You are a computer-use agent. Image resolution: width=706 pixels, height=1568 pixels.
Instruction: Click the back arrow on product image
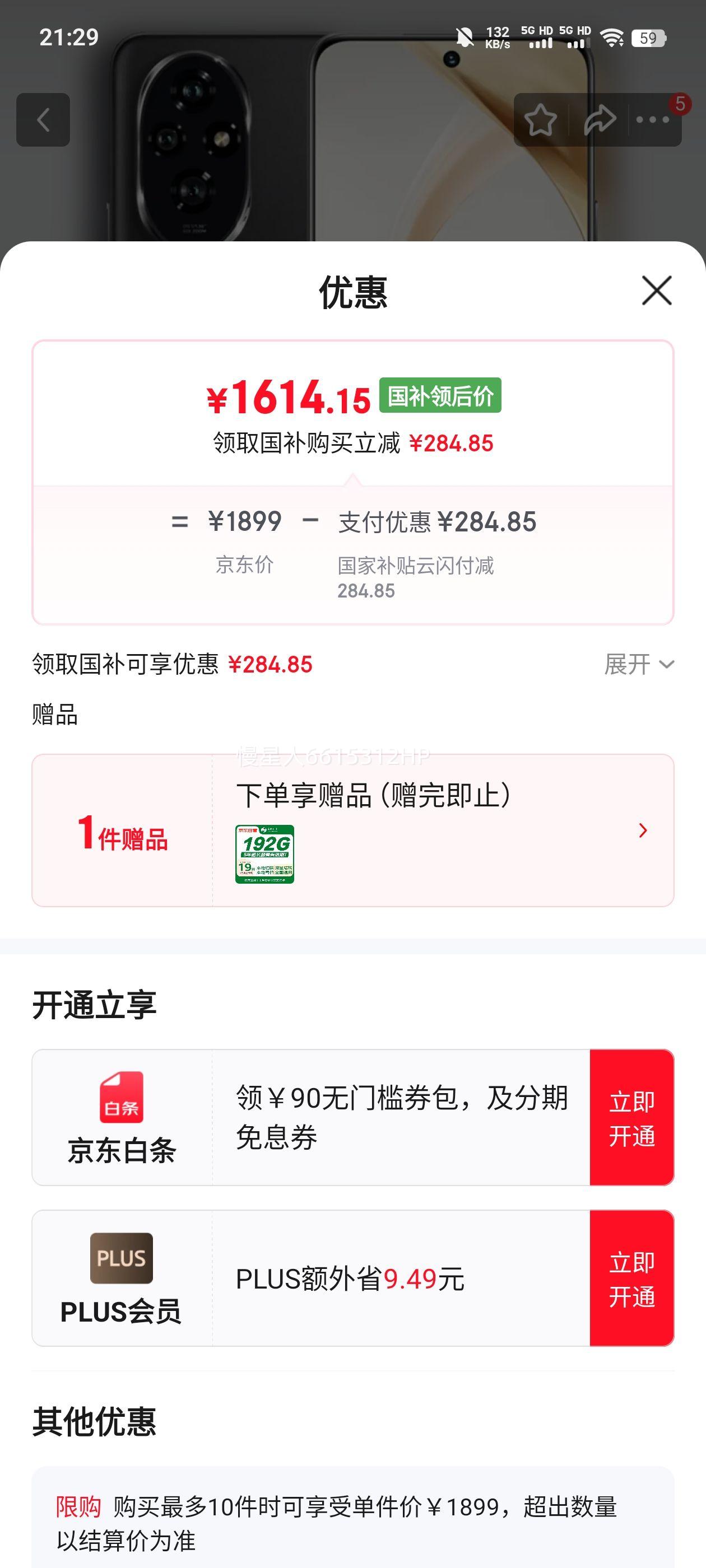(44, 119)
